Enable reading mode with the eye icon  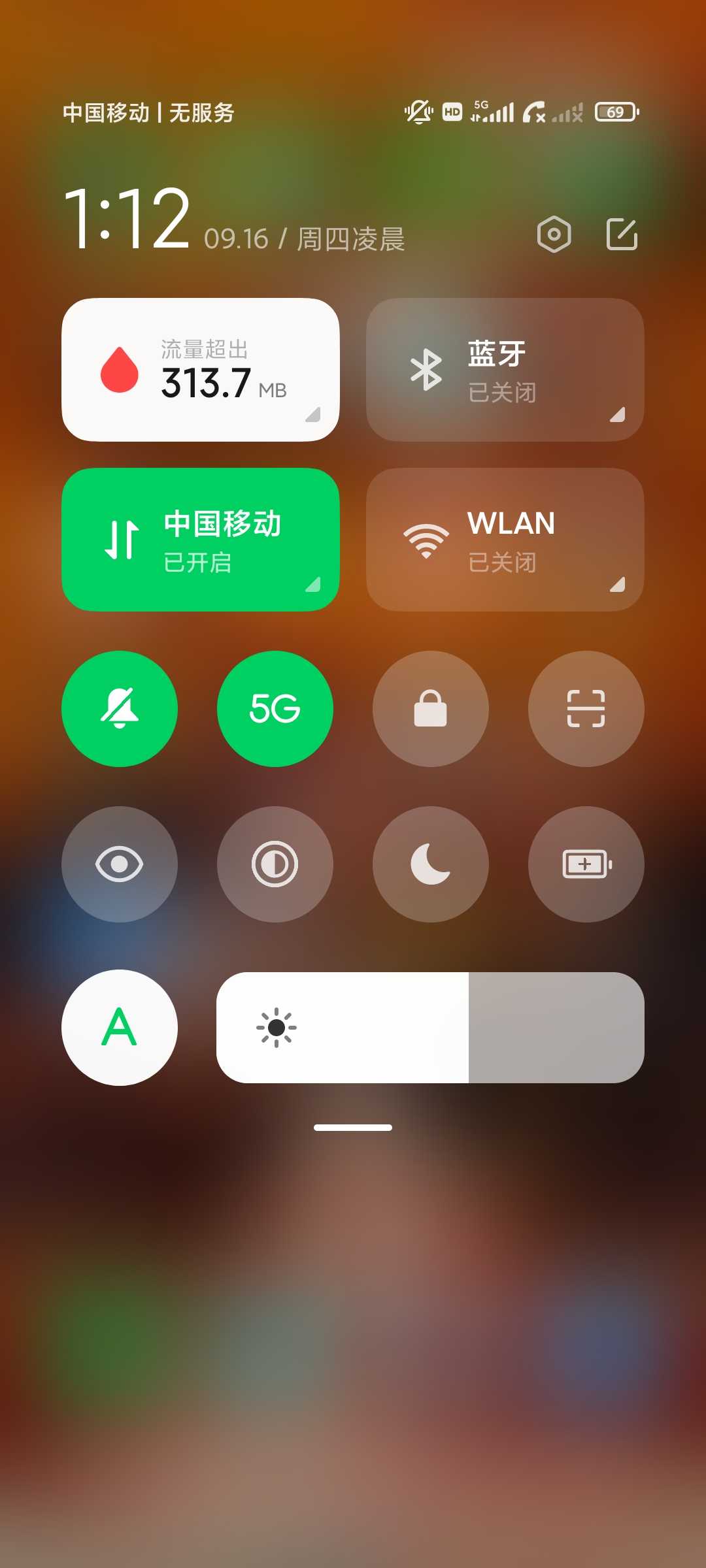pyautogui.click(x=120, y=864)
